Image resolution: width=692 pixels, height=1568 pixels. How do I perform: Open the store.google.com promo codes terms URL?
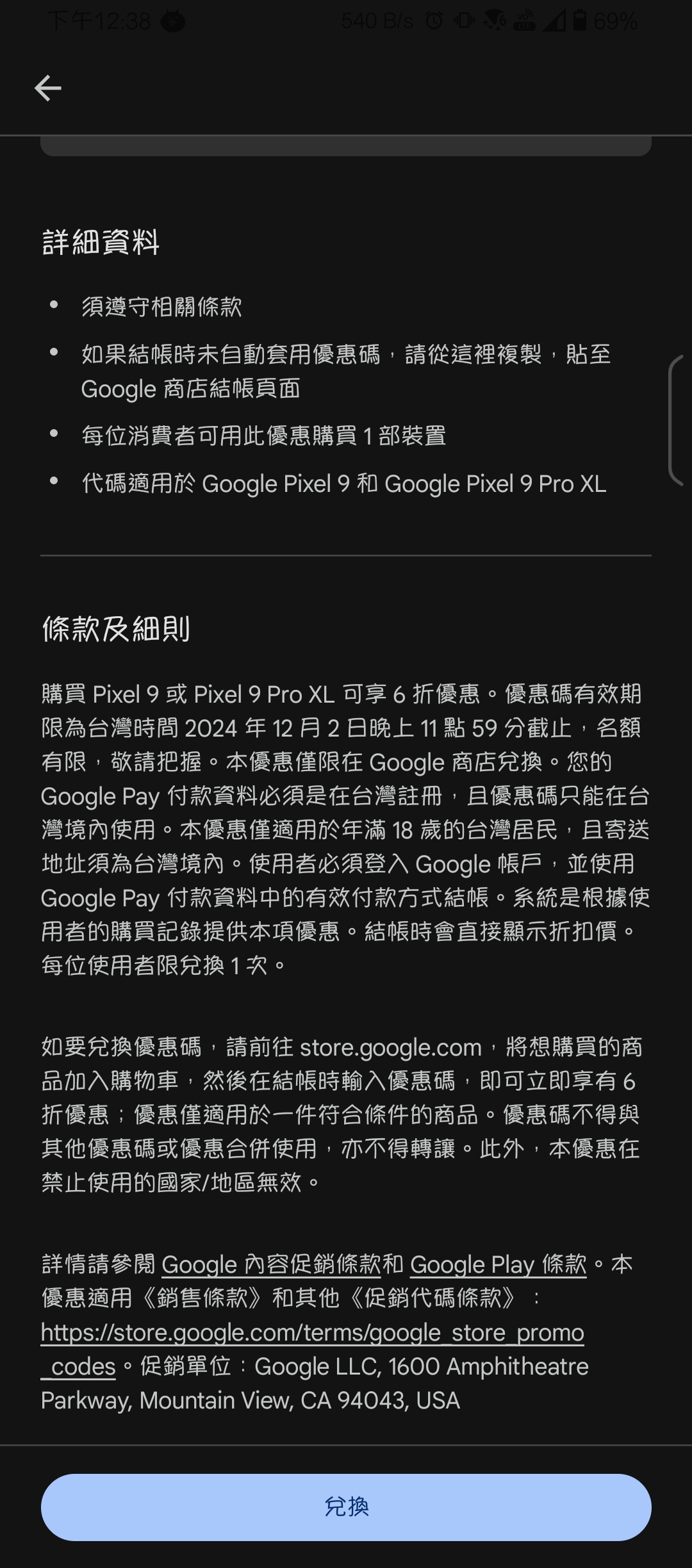[312, 1333]
